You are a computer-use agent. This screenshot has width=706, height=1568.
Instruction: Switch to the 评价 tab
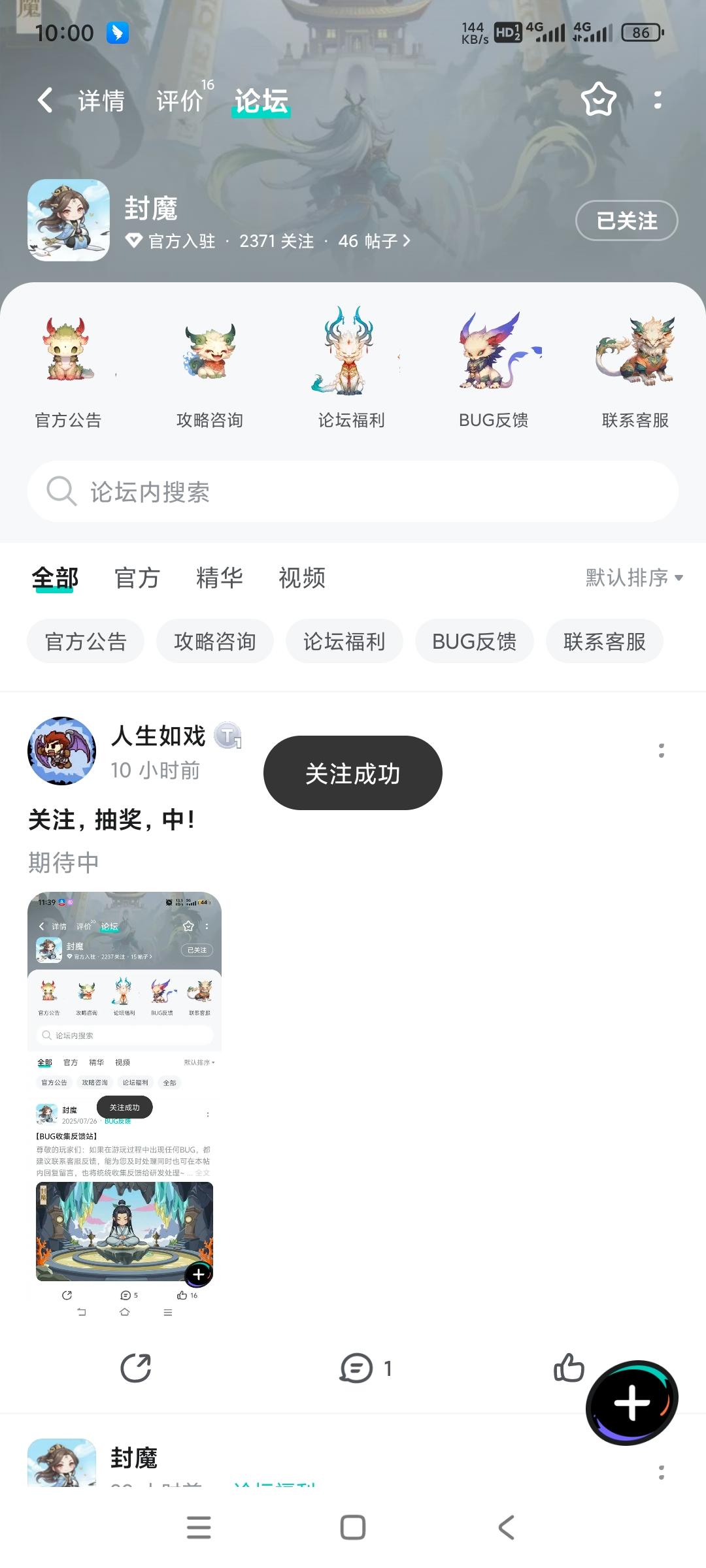coord(180,101)
